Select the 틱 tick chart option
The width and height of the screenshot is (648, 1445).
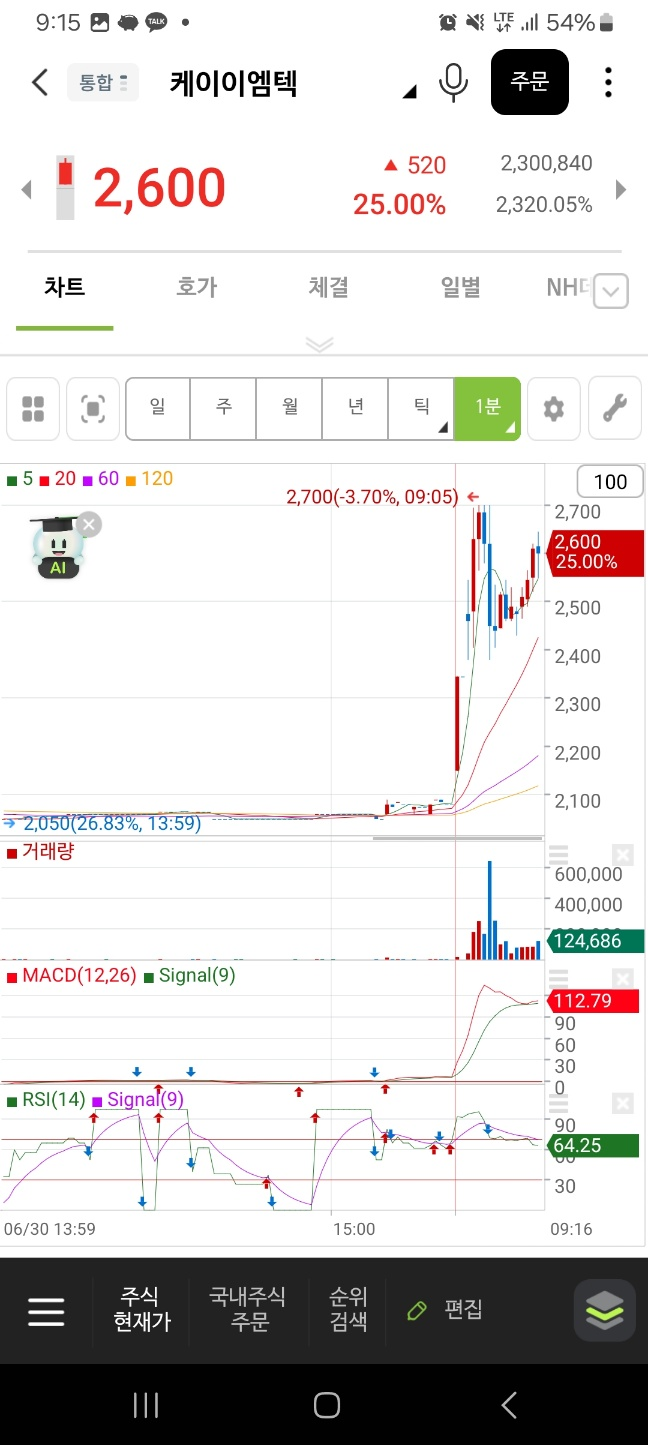[422, 408]
